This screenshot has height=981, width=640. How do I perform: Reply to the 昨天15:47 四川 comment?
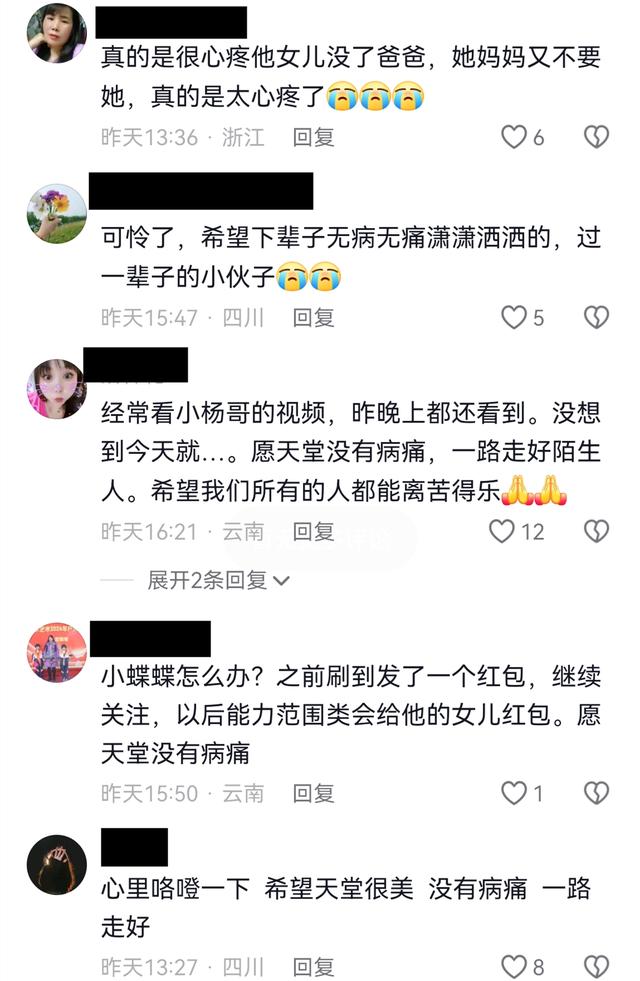[313, 318]
